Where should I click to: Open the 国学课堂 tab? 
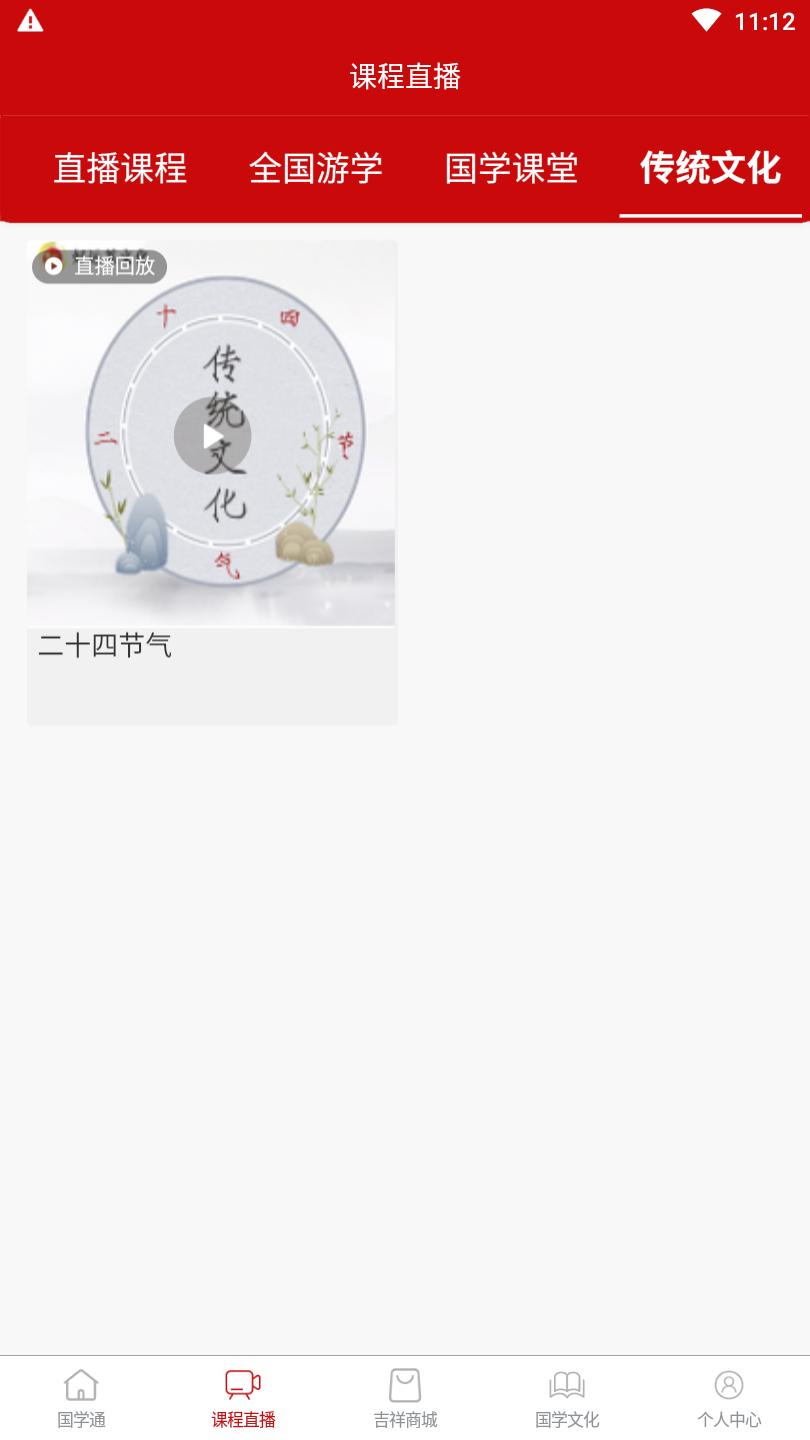pos(511,170)
